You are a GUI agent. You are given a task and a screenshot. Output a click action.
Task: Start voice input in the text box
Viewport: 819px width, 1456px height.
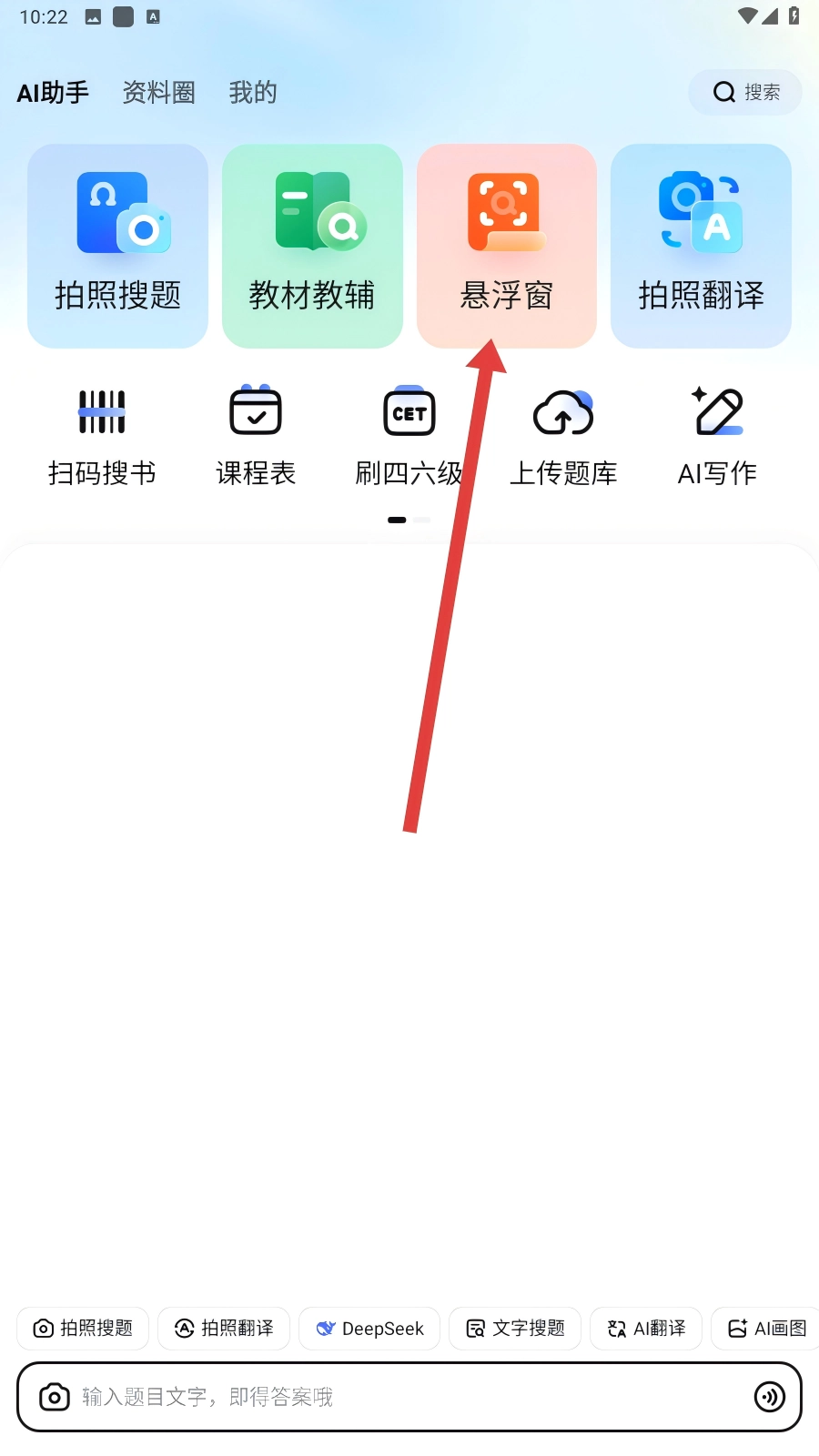coord(770,1397)
